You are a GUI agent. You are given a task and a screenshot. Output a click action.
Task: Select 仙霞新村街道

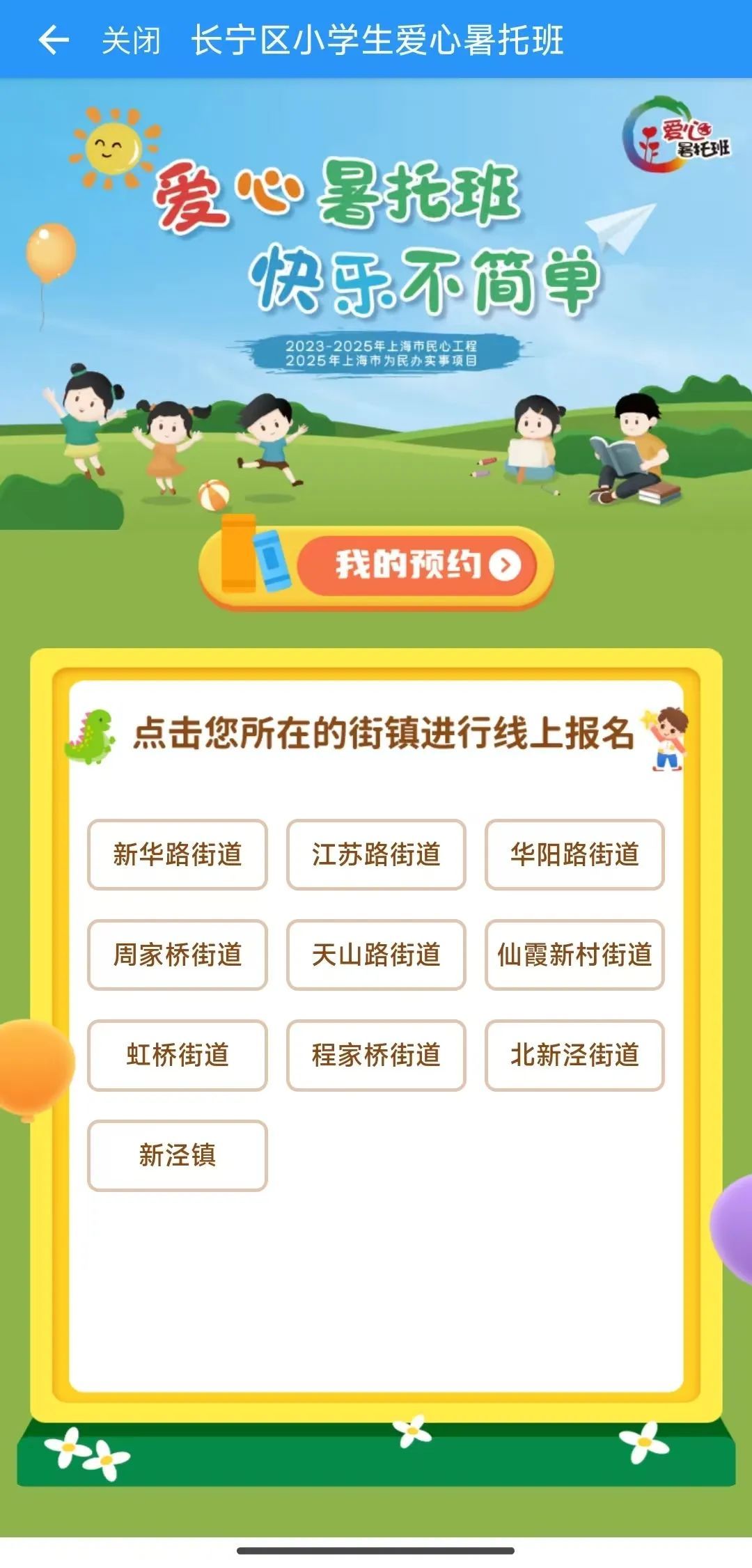(574, 955)
